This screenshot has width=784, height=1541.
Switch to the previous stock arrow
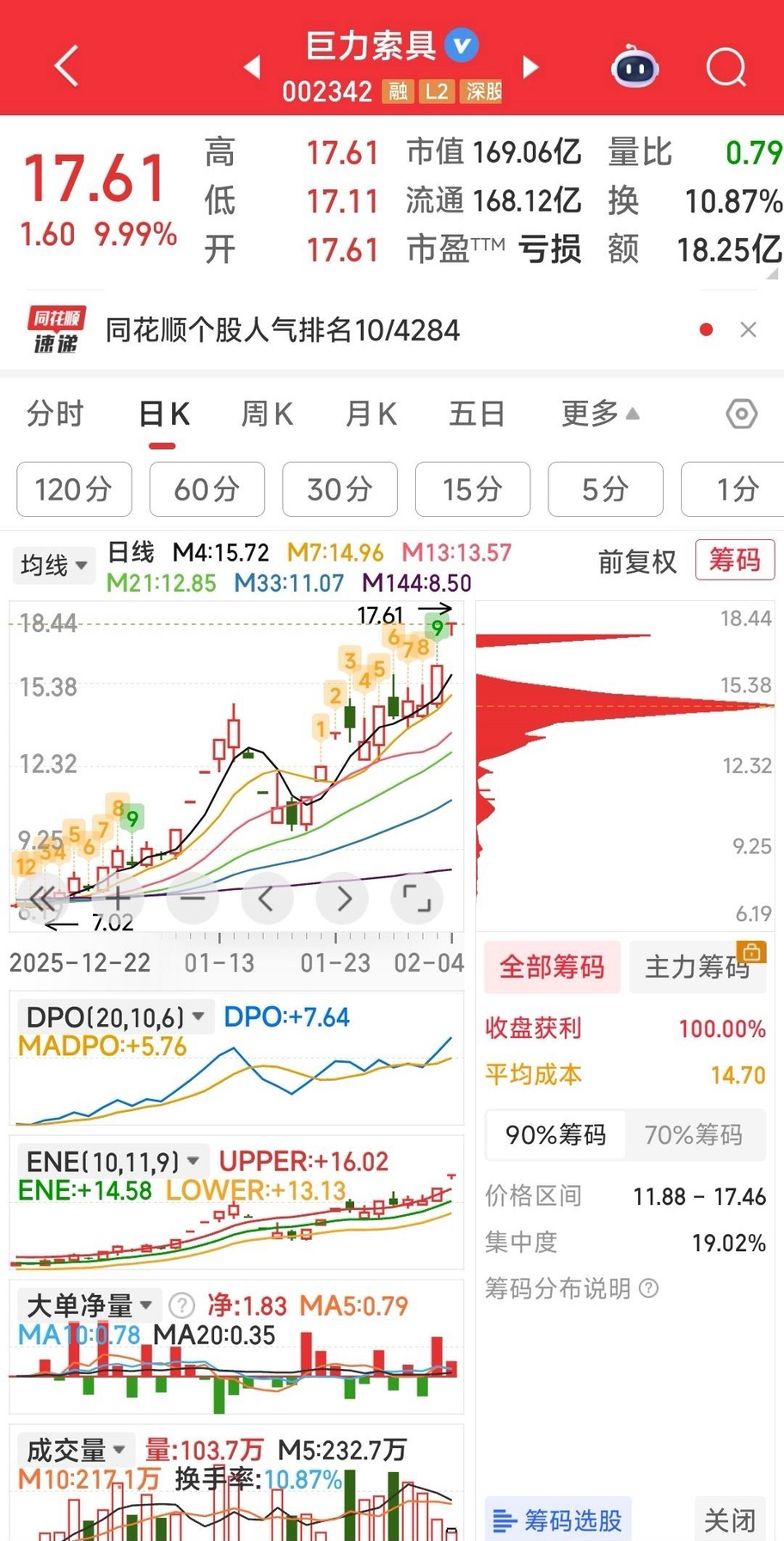252,67
